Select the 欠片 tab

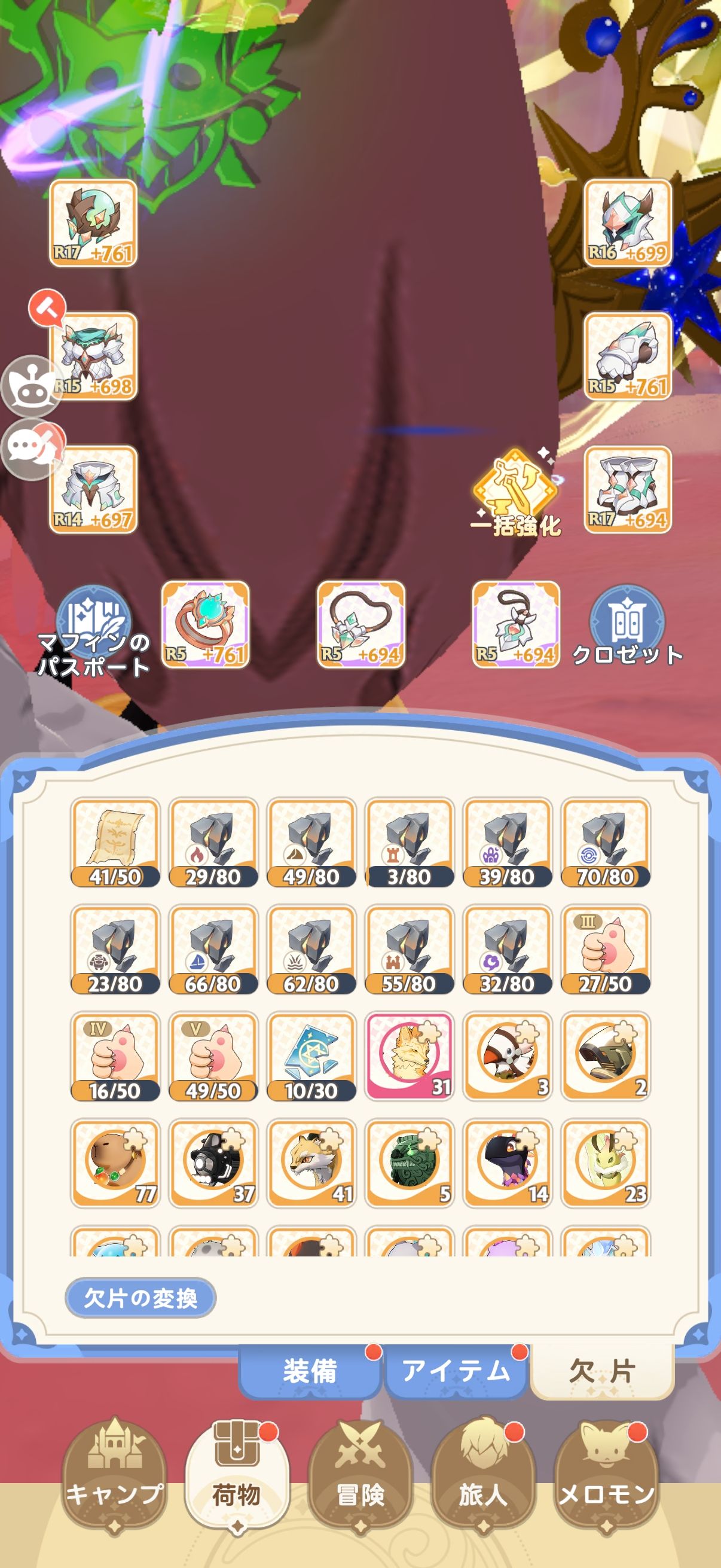(x=602, y=1371)
